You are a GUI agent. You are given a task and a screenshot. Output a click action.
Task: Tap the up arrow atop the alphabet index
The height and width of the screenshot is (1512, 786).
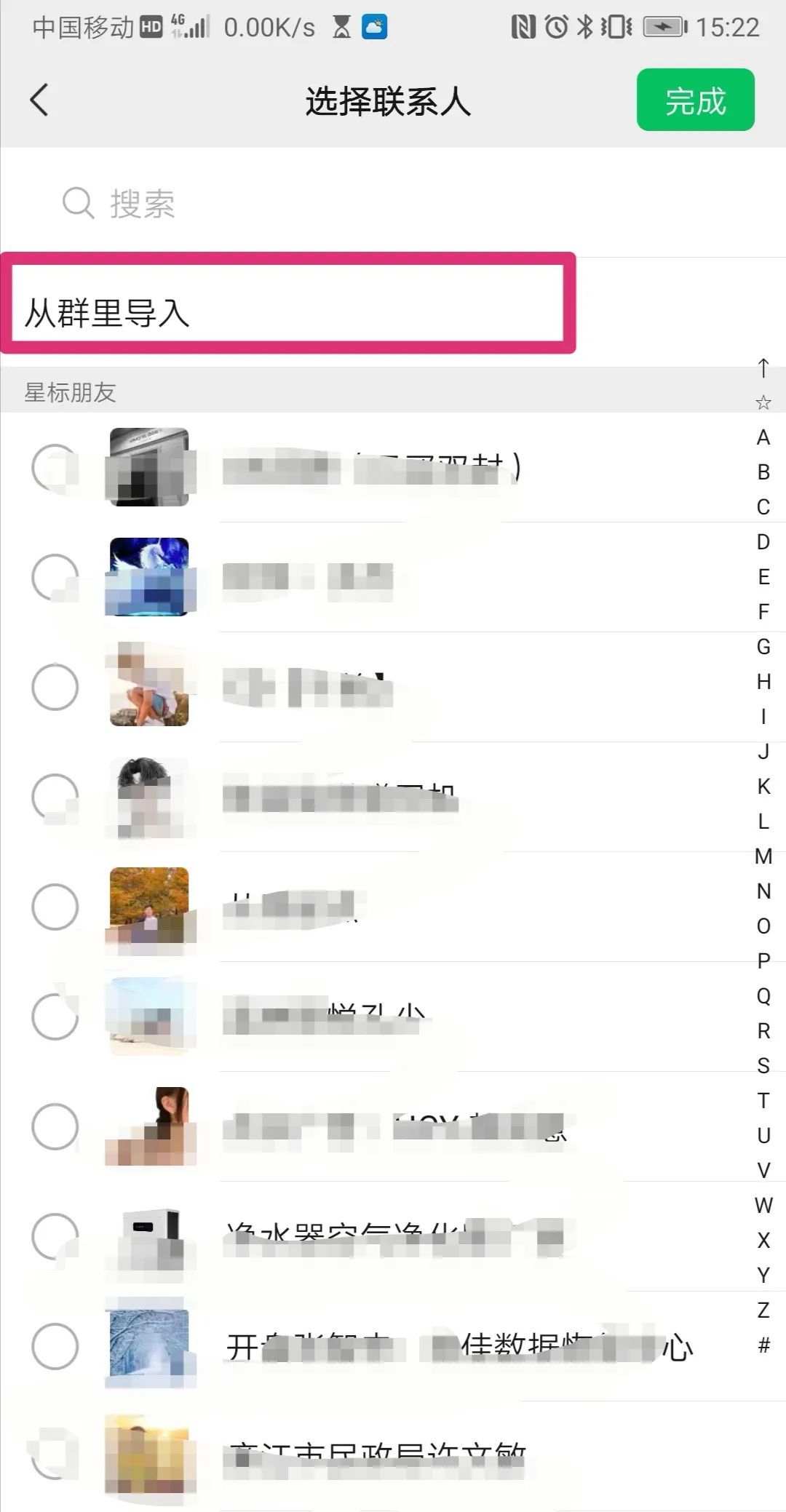click(762, 370)
